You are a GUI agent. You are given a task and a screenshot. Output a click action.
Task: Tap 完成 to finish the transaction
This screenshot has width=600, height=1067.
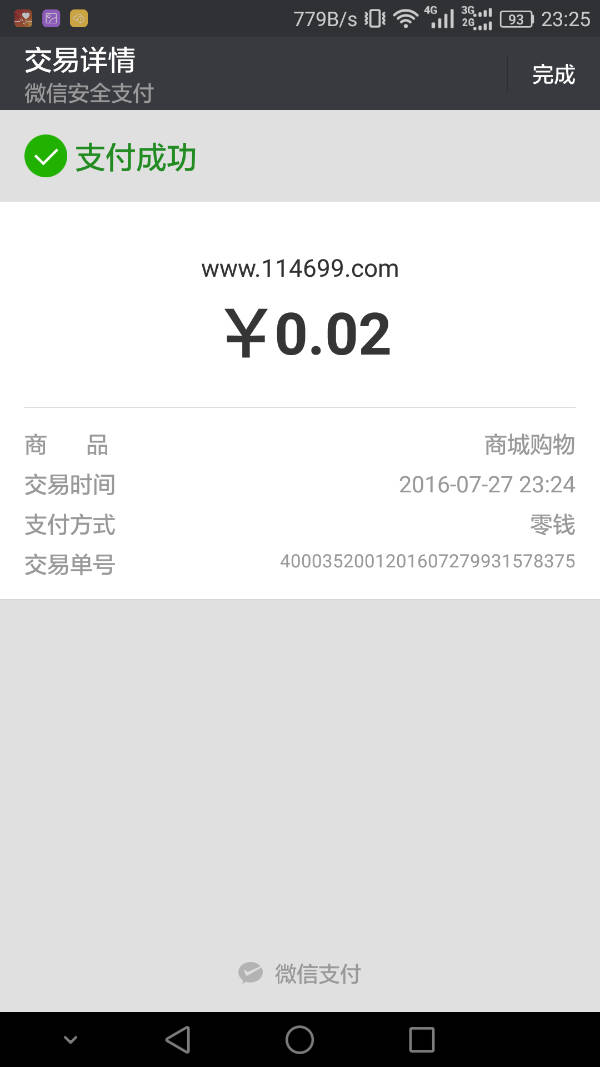pyautogui.click(x=553, y=74)
